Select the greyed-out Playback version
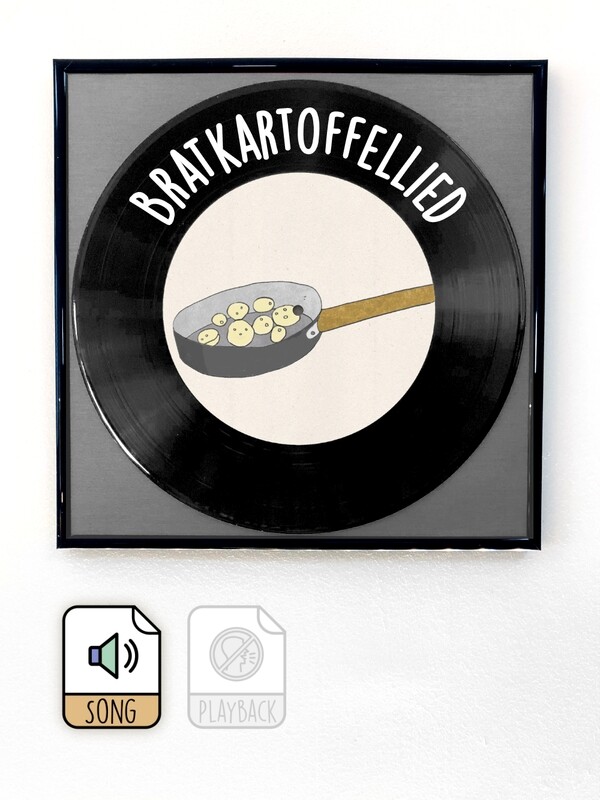The height and width of the screenshot is (800, 600). (237, 666)
